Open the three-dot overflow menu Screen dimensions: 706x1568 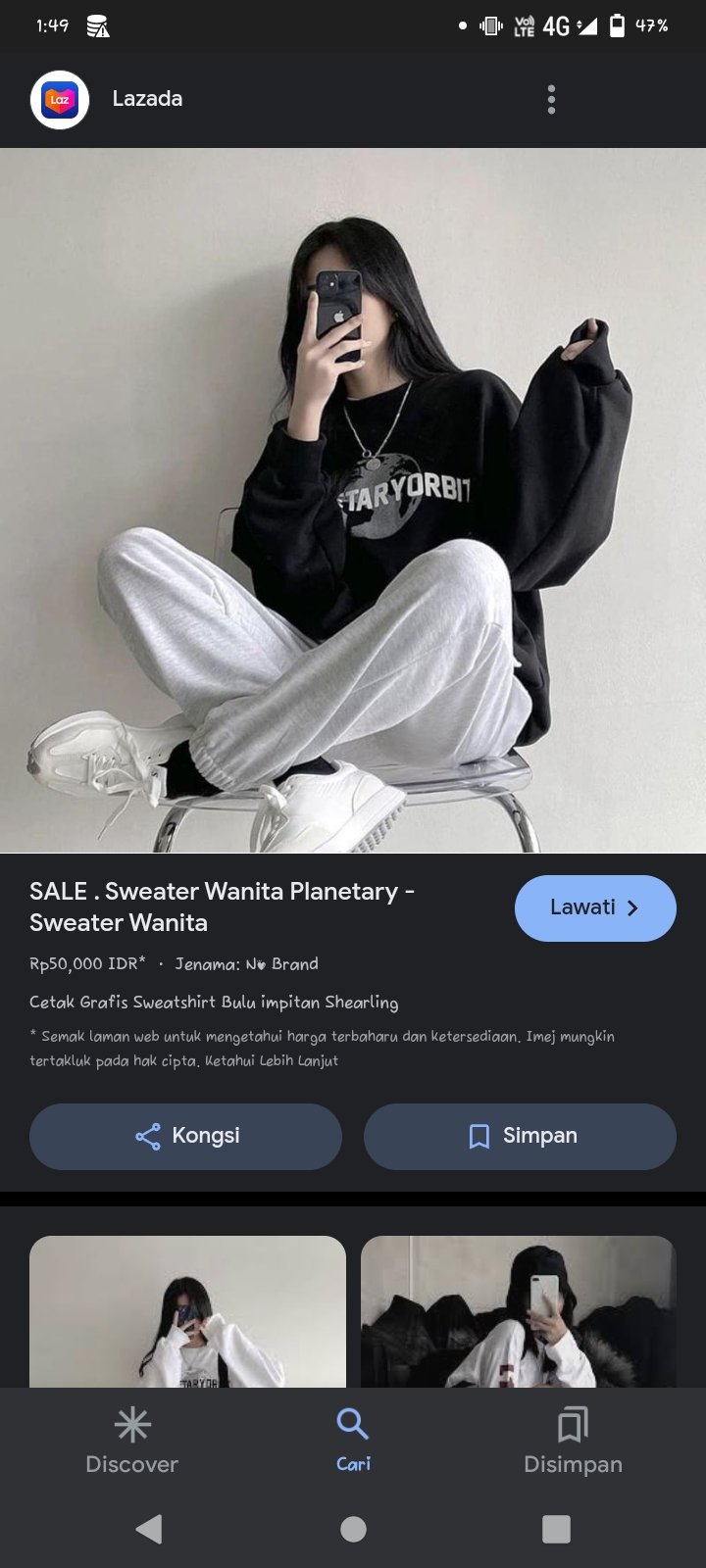[x=551, y=99]
